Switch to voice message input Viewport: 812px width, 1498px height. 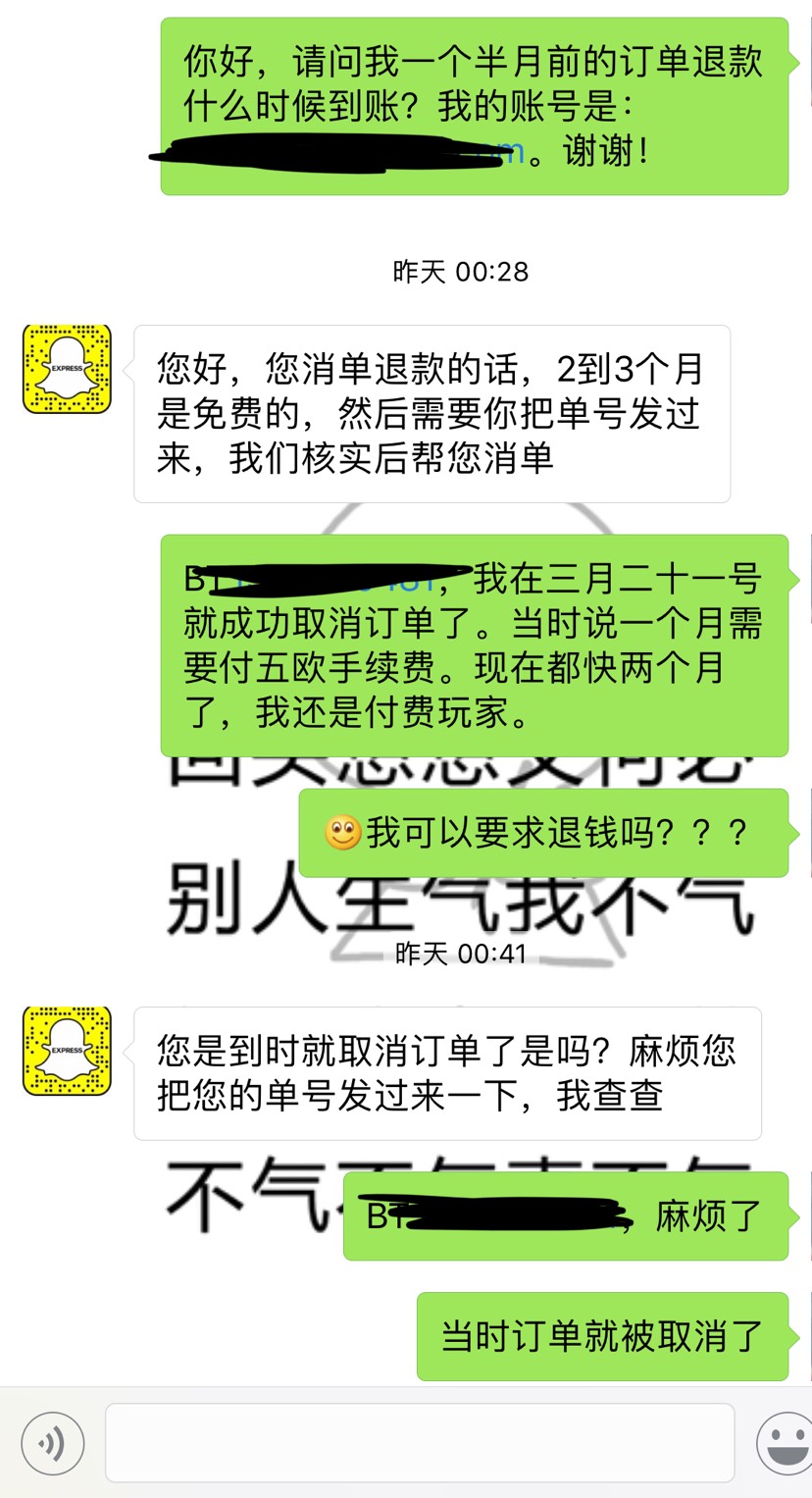point(52,1443)
